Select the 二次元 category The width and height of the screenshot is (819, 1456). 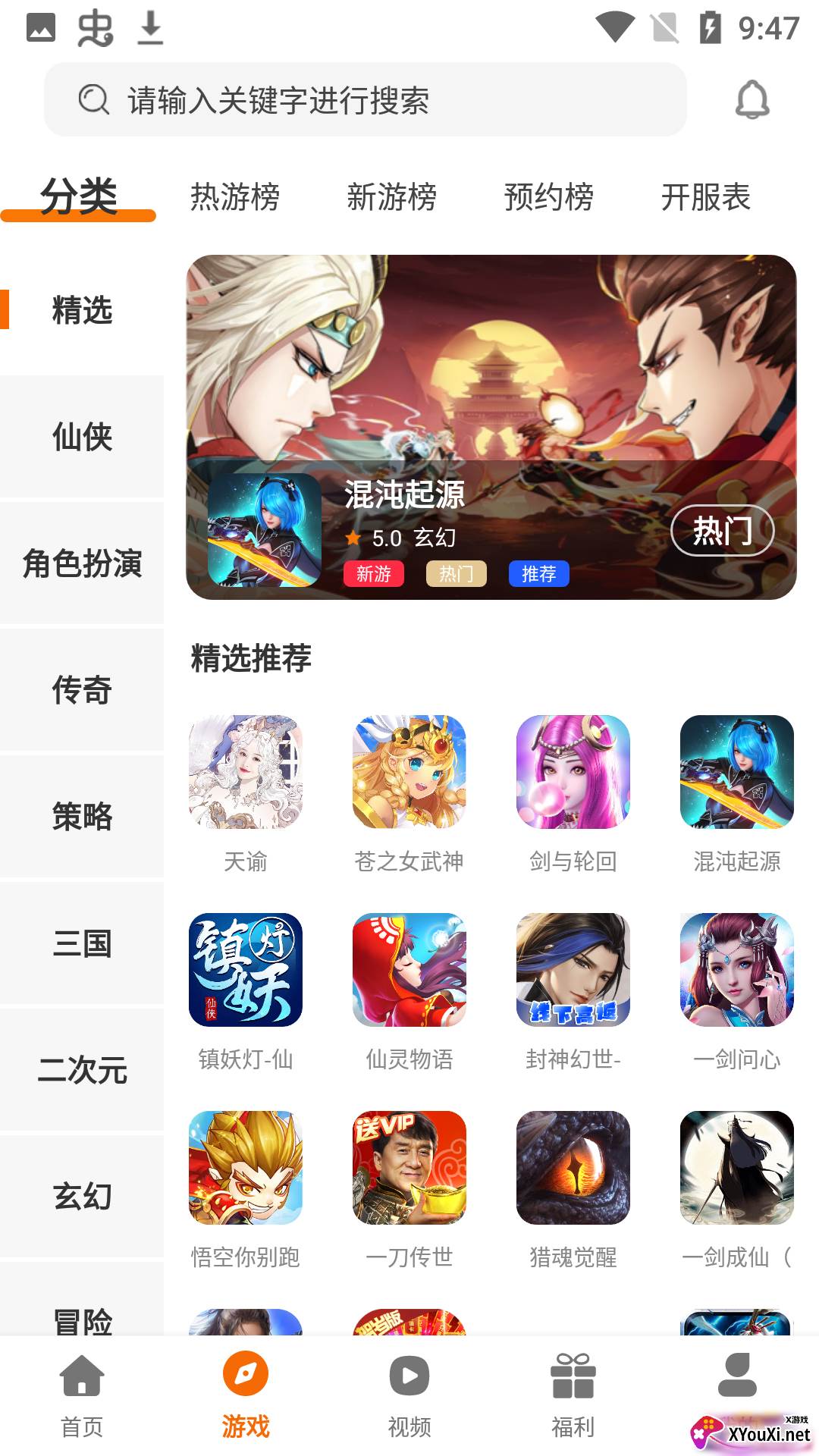pos(82,1070)
